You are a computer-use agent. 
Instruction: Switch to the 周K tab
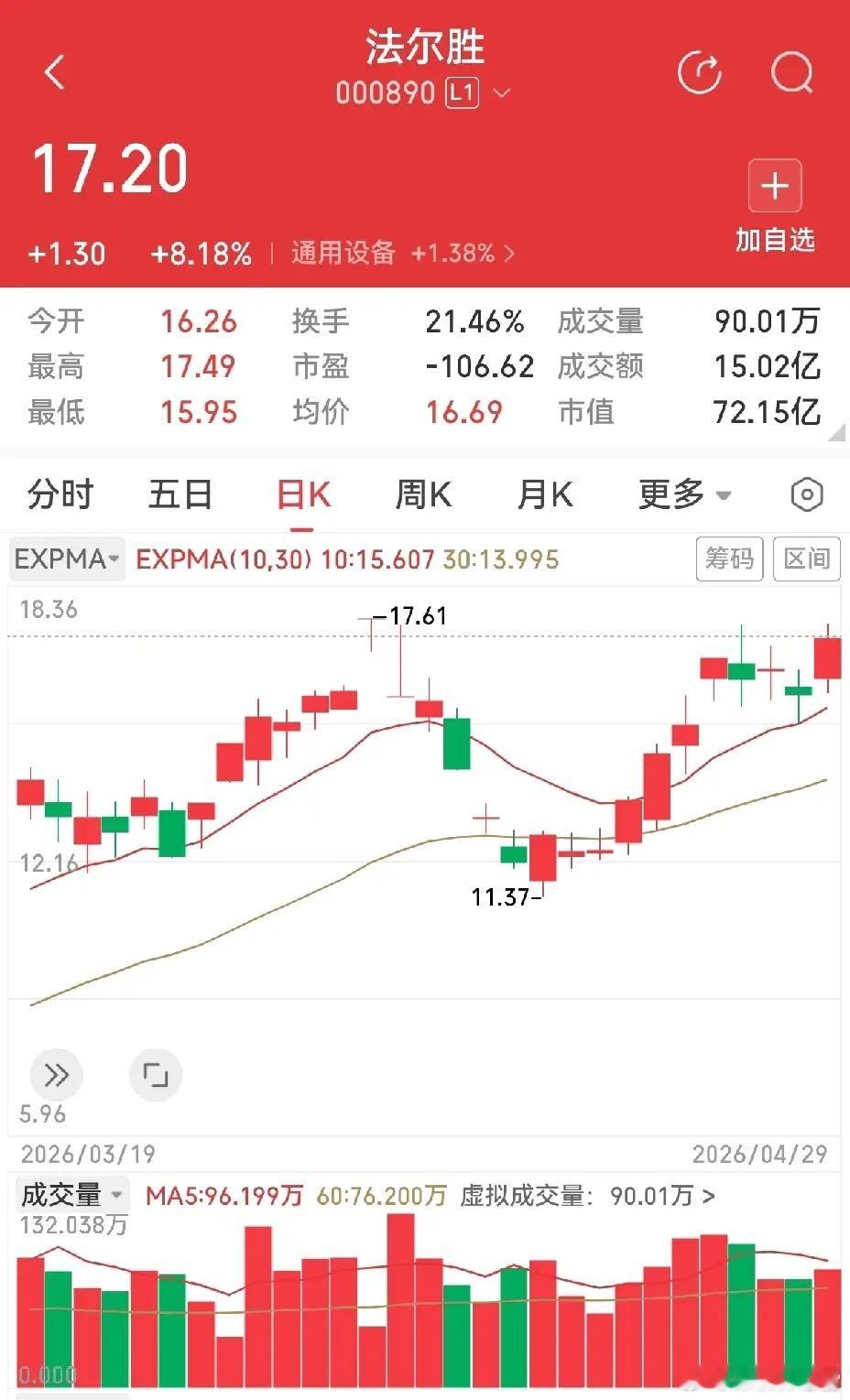click(423, 494)
